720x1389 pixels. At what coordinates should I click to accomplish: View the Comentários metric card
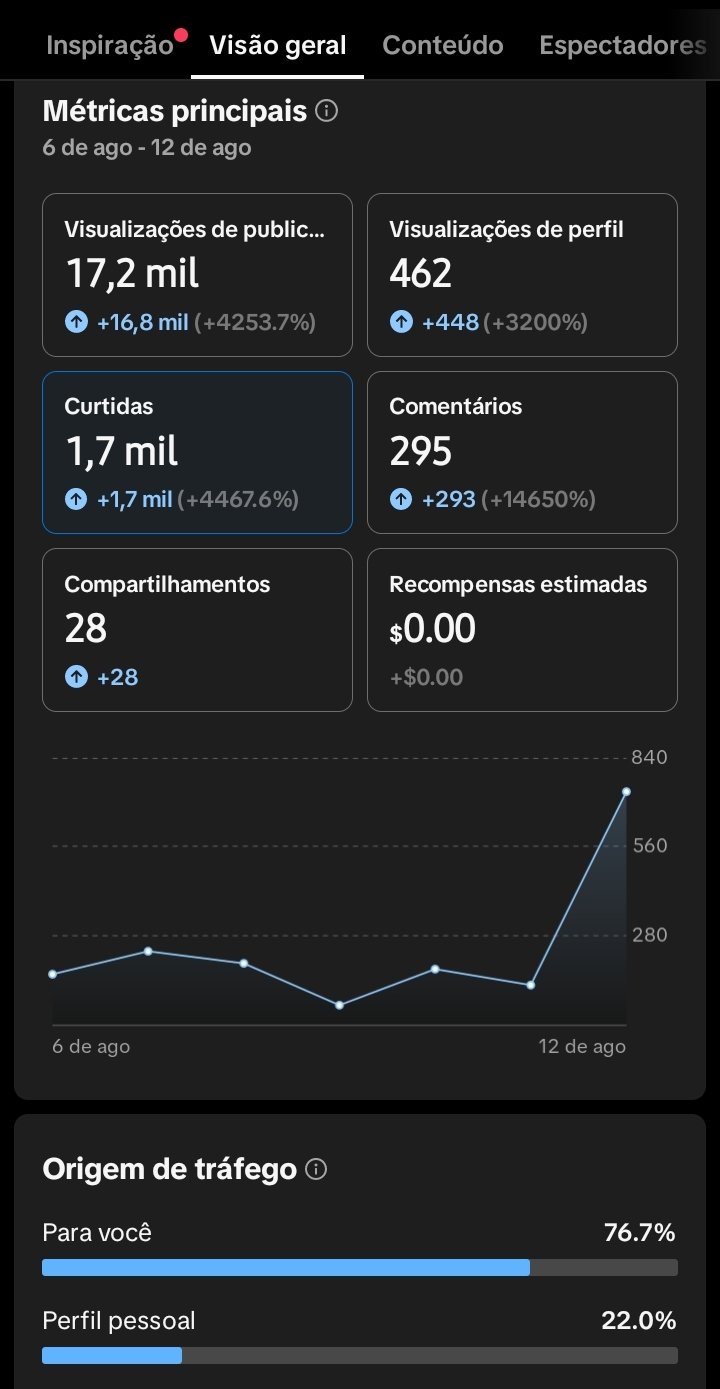(x=522, y=452)
